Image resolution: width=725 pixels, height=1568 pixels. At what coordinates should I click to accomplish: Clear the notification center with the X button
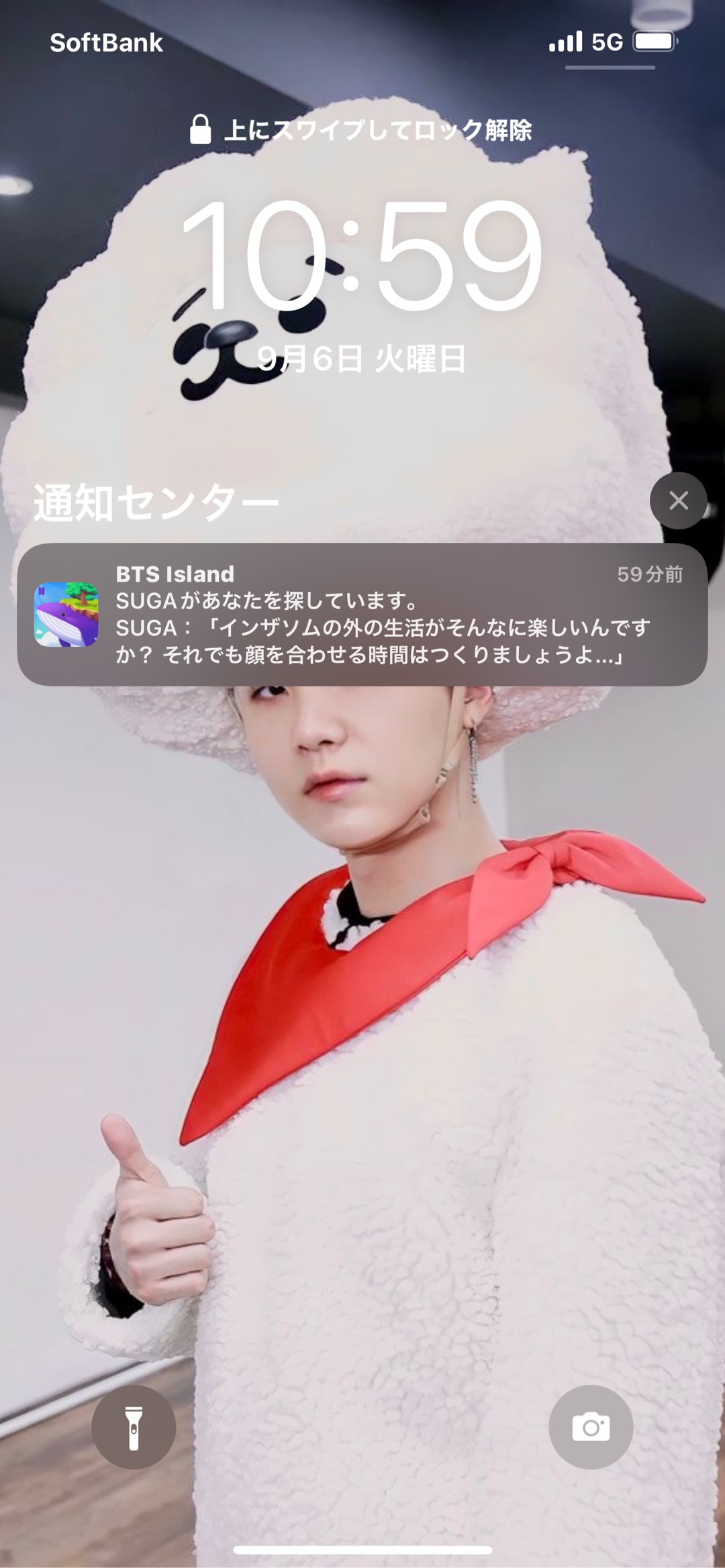coord(678,501)
